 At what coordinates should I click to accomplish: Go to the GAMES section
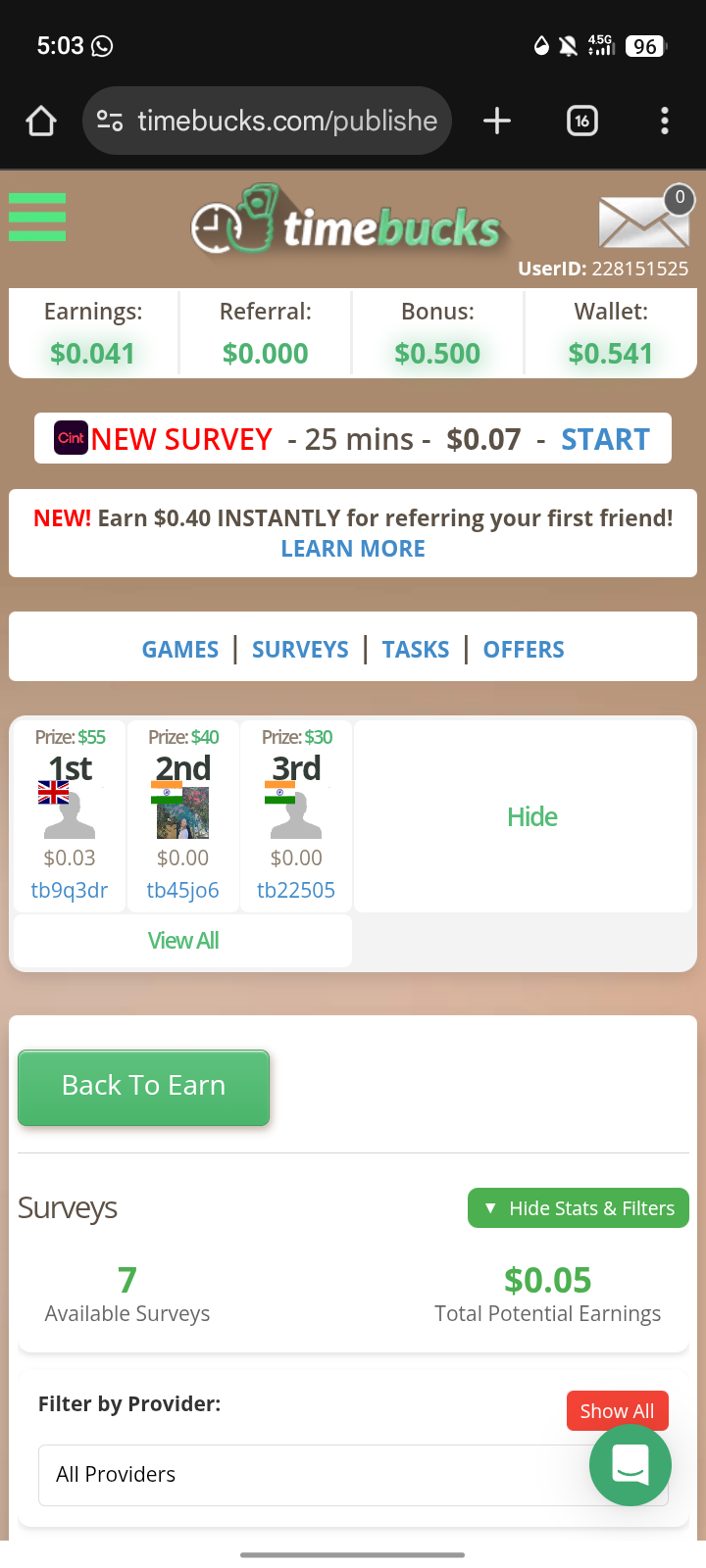180,650
